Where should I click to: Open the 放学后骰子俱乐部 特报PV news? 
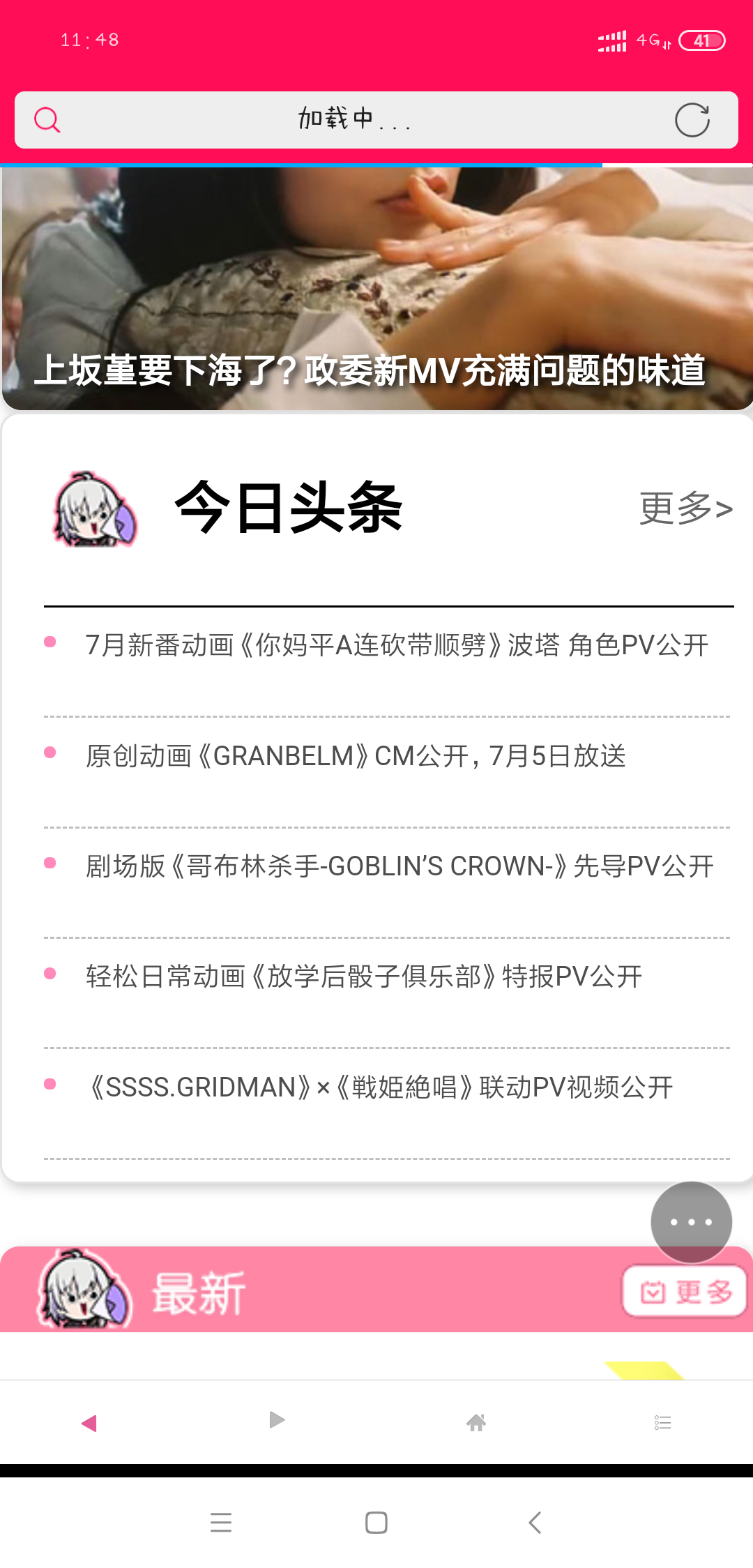pyautogui.click(x=364, y=977)
